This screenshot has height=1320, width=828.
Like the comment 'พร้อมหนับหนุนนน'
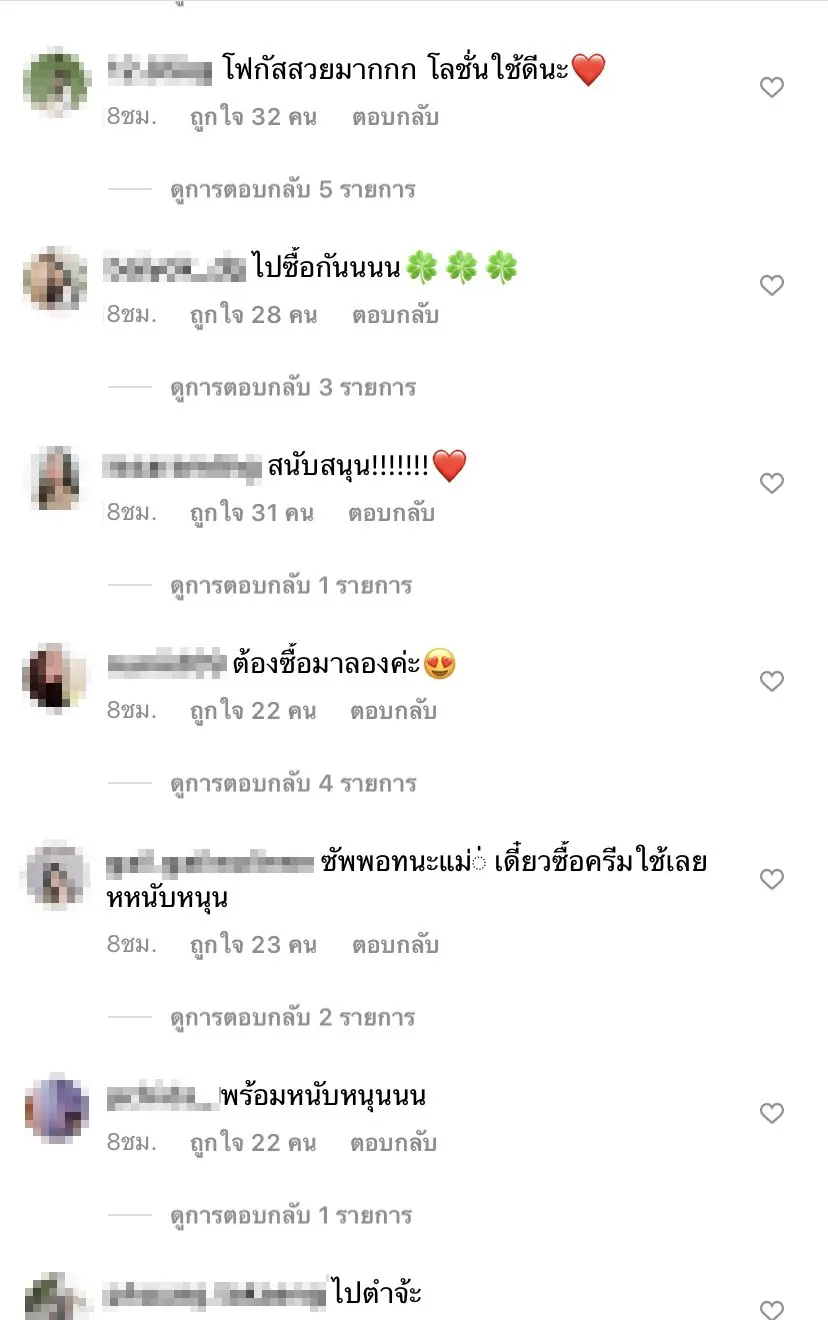tap(771, 1114)
